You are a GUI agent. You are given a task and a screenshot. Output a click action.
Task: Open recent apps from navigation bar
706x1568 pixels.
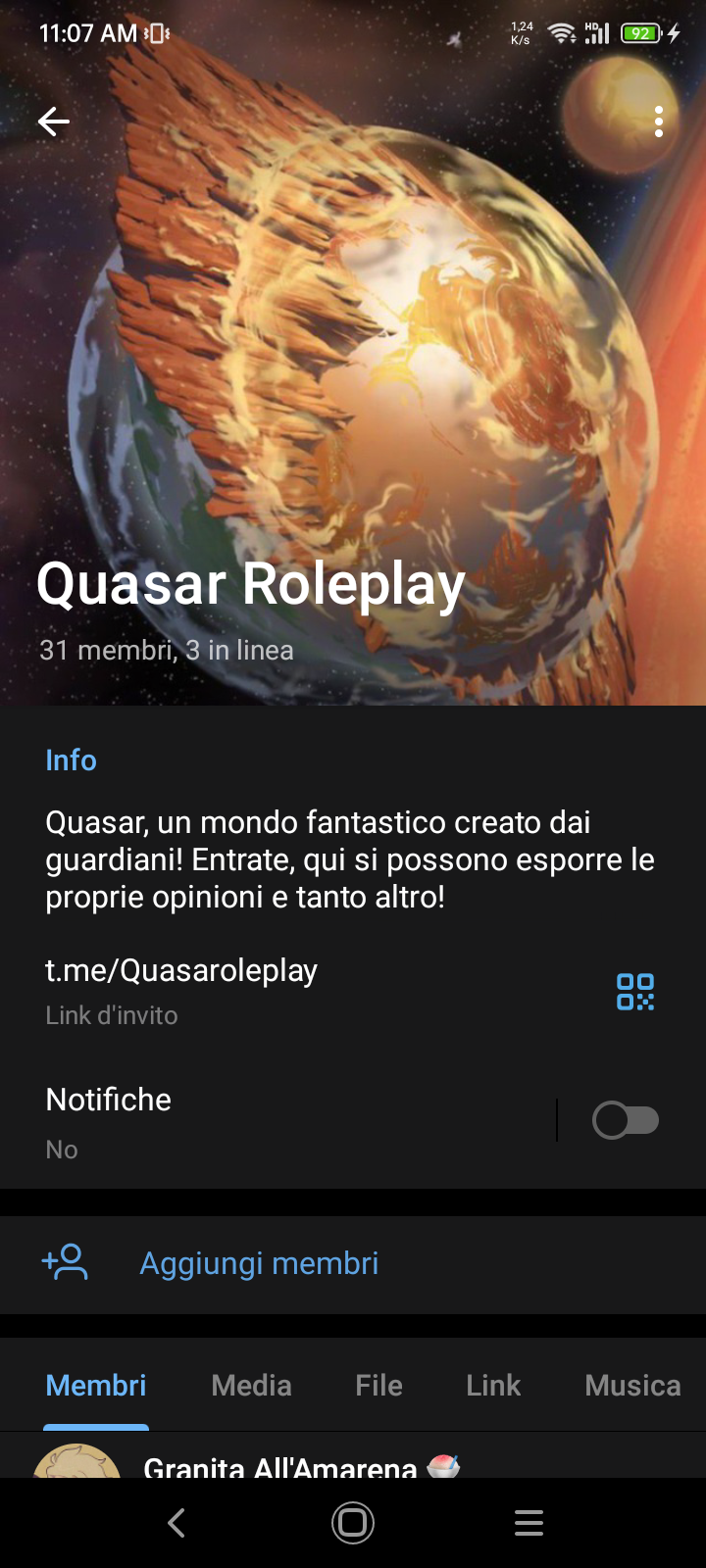[x=529, y=1523]
